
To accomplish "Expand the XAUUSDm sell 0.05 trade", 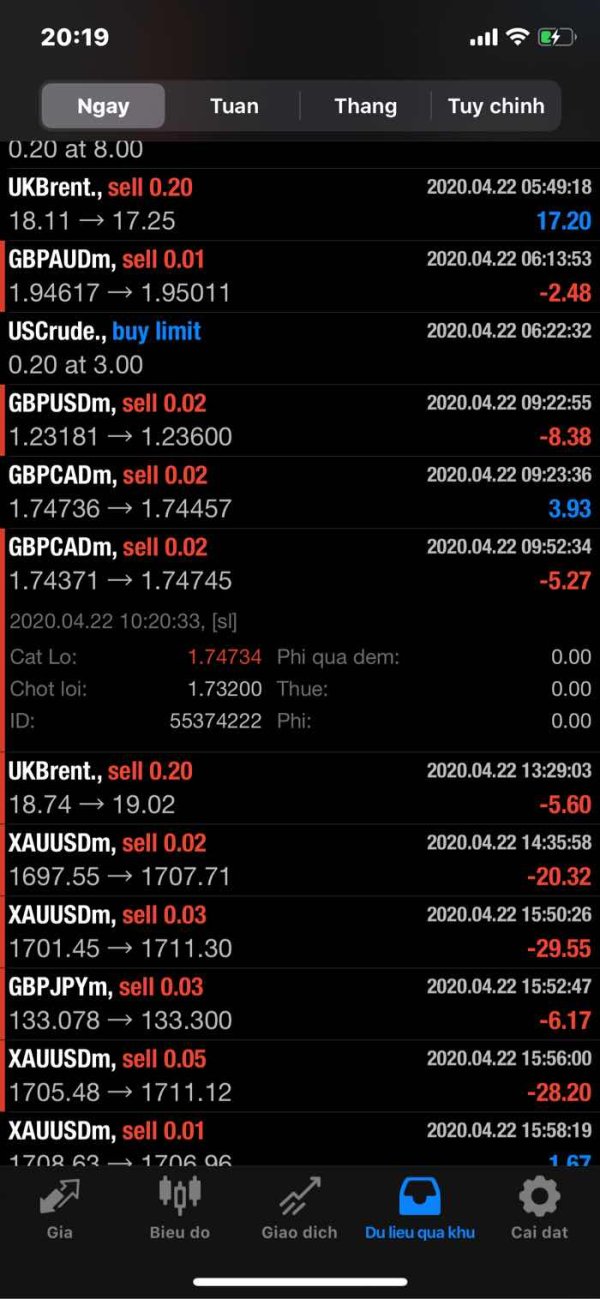I will (x=300, y=1076).
